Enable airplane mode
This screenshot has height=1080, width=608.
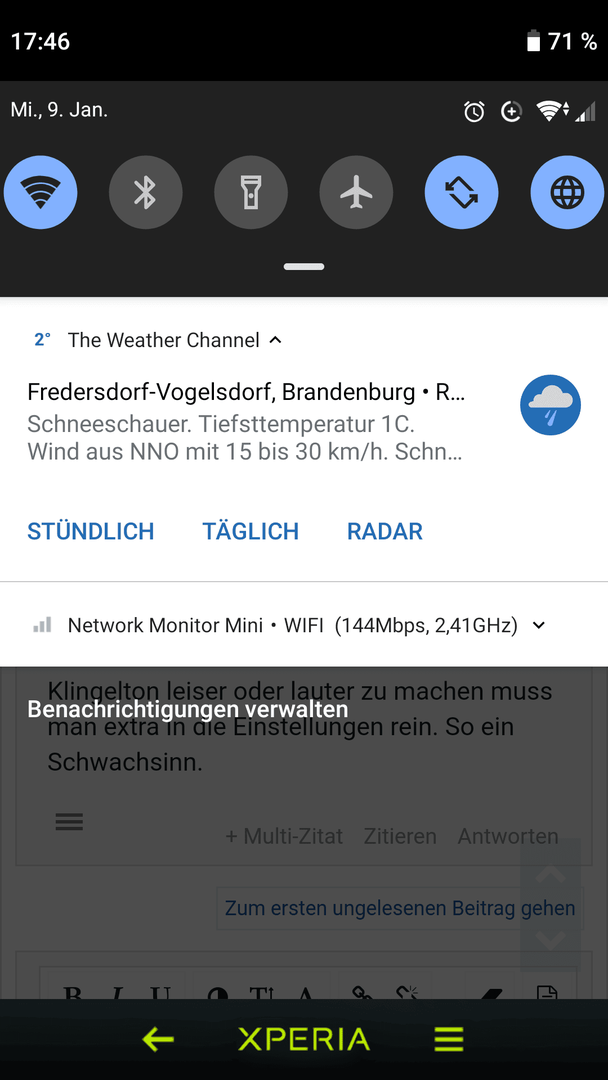[356, 192]
